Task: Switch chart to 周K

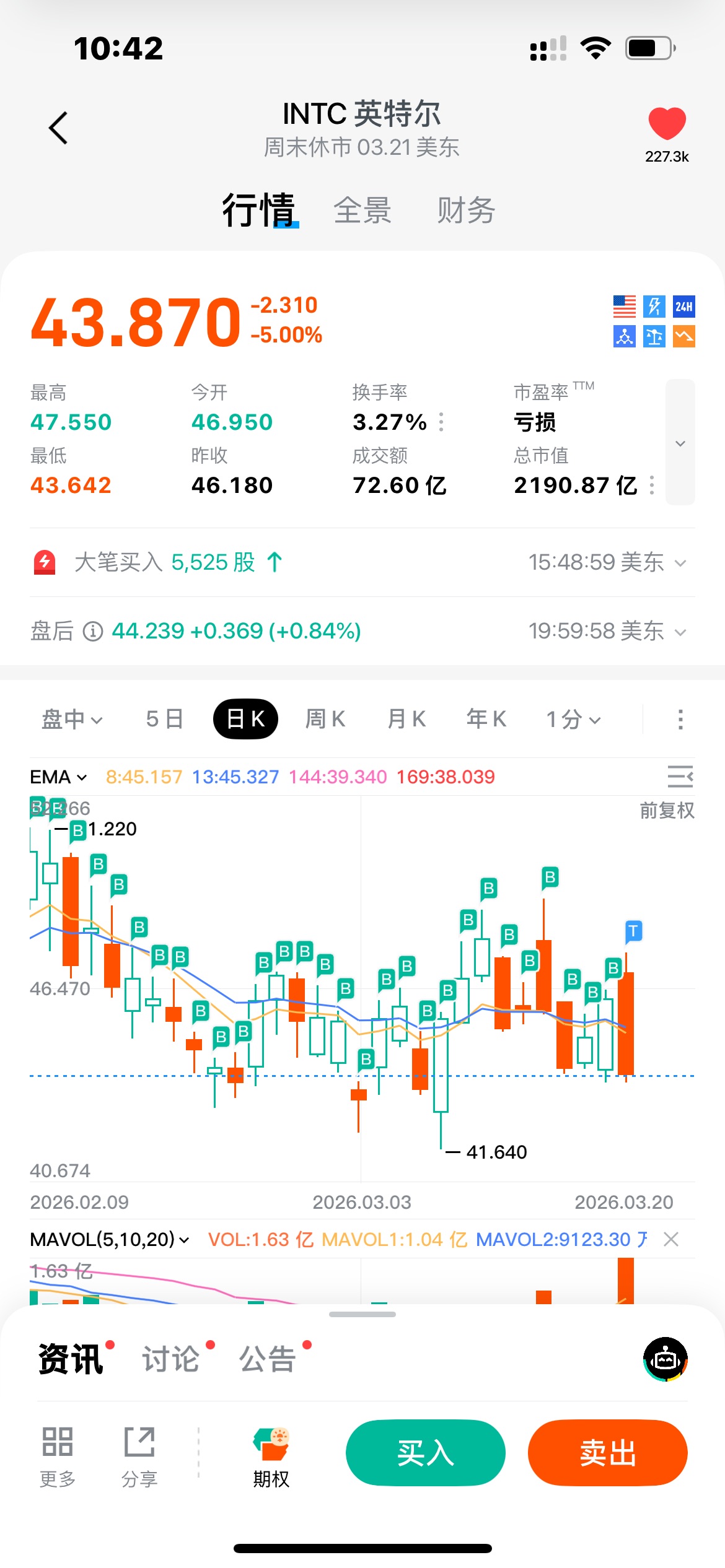Action: [x=325, y=719]
